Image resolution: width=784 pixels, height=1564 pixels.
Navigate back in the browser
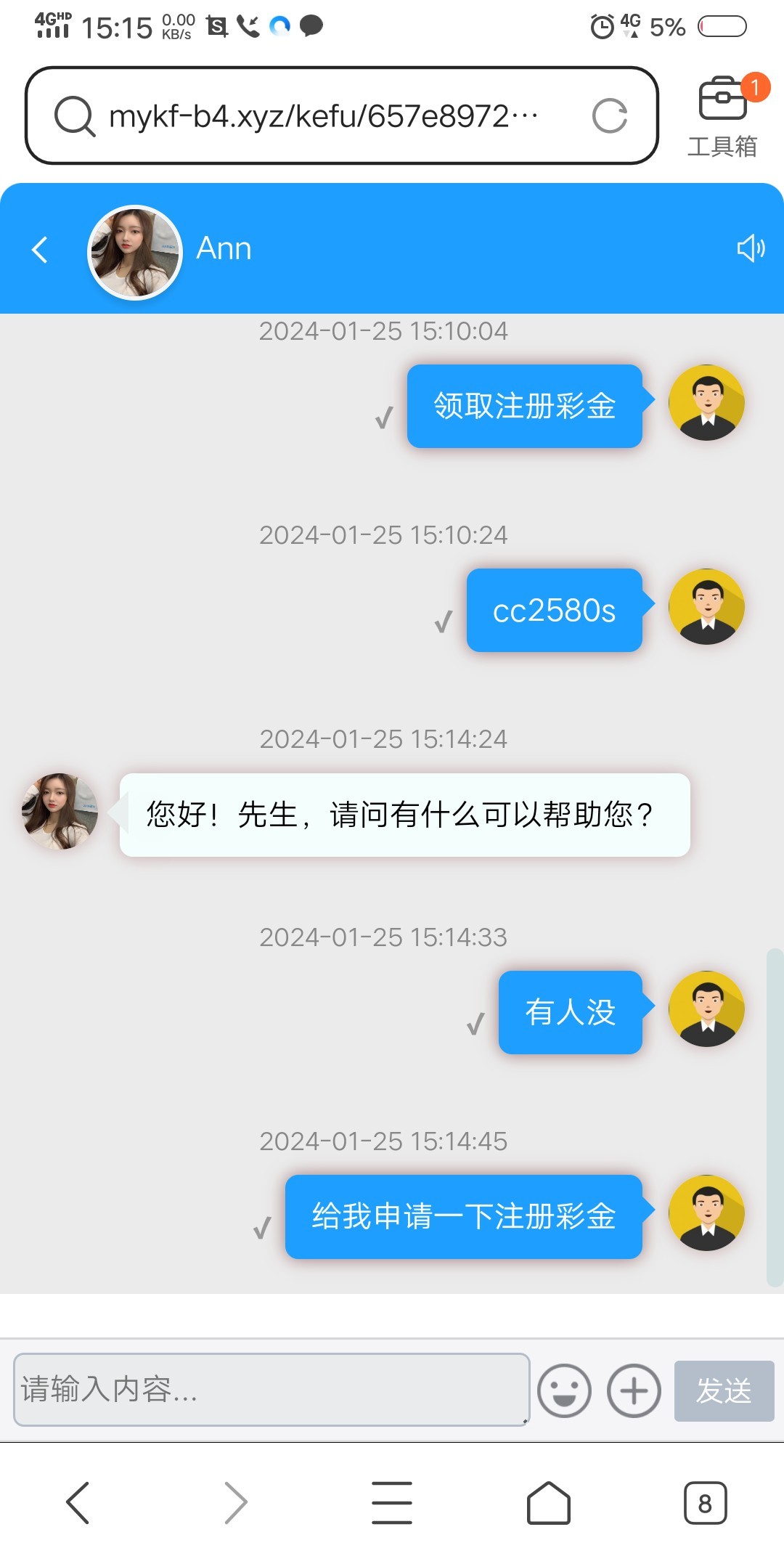coord(78,1503)
